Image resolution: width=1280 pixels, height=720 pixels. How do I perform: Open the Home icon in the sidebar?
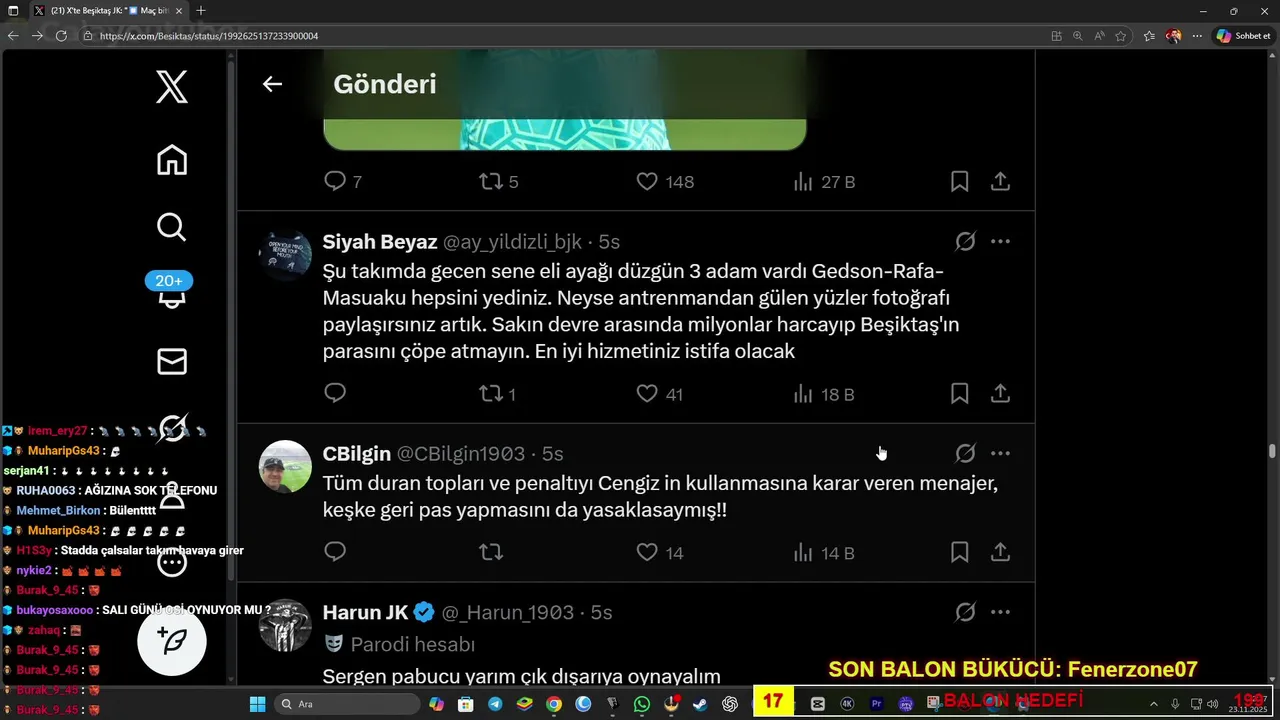click(172, 160)
